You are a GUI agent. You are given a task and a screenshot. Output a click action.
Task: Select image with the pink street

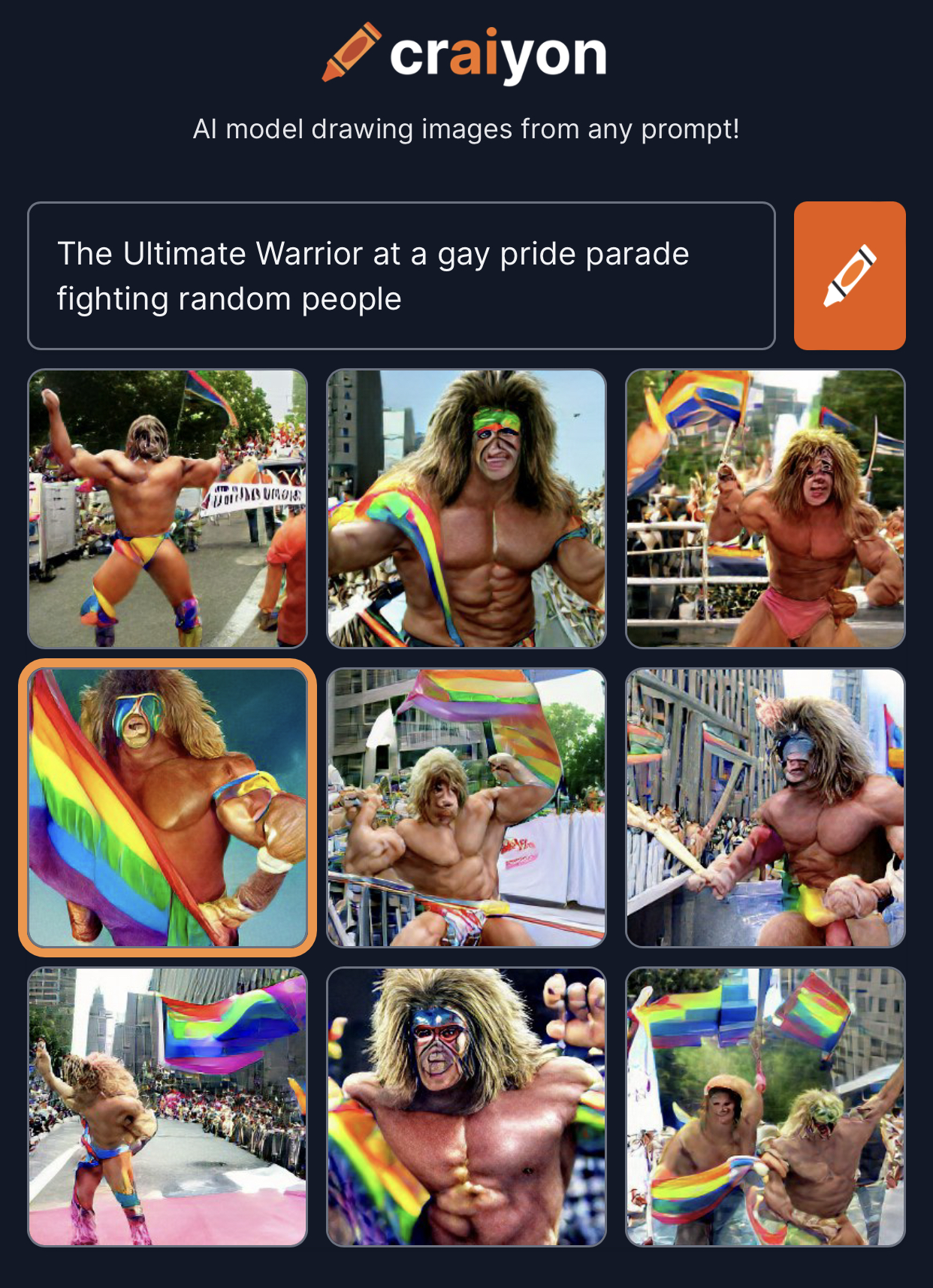click(168, 1107)
